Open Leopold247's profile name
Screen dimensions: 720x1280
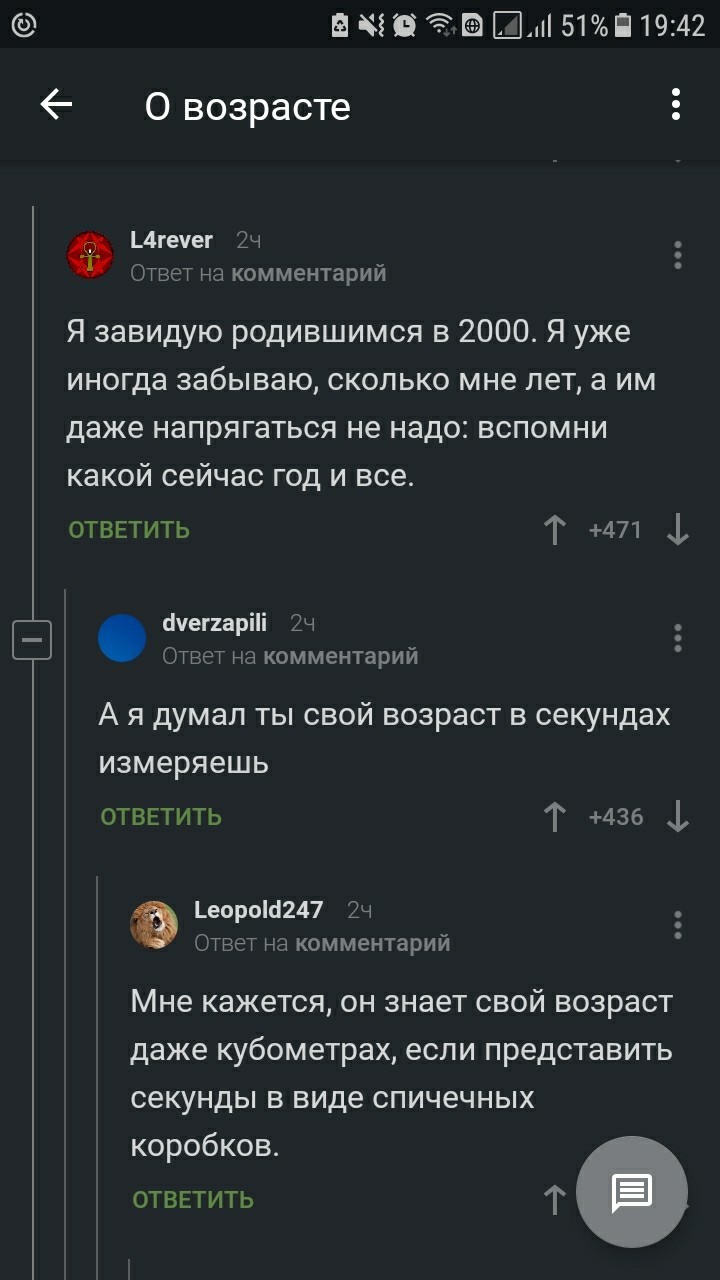coord(258,909)
